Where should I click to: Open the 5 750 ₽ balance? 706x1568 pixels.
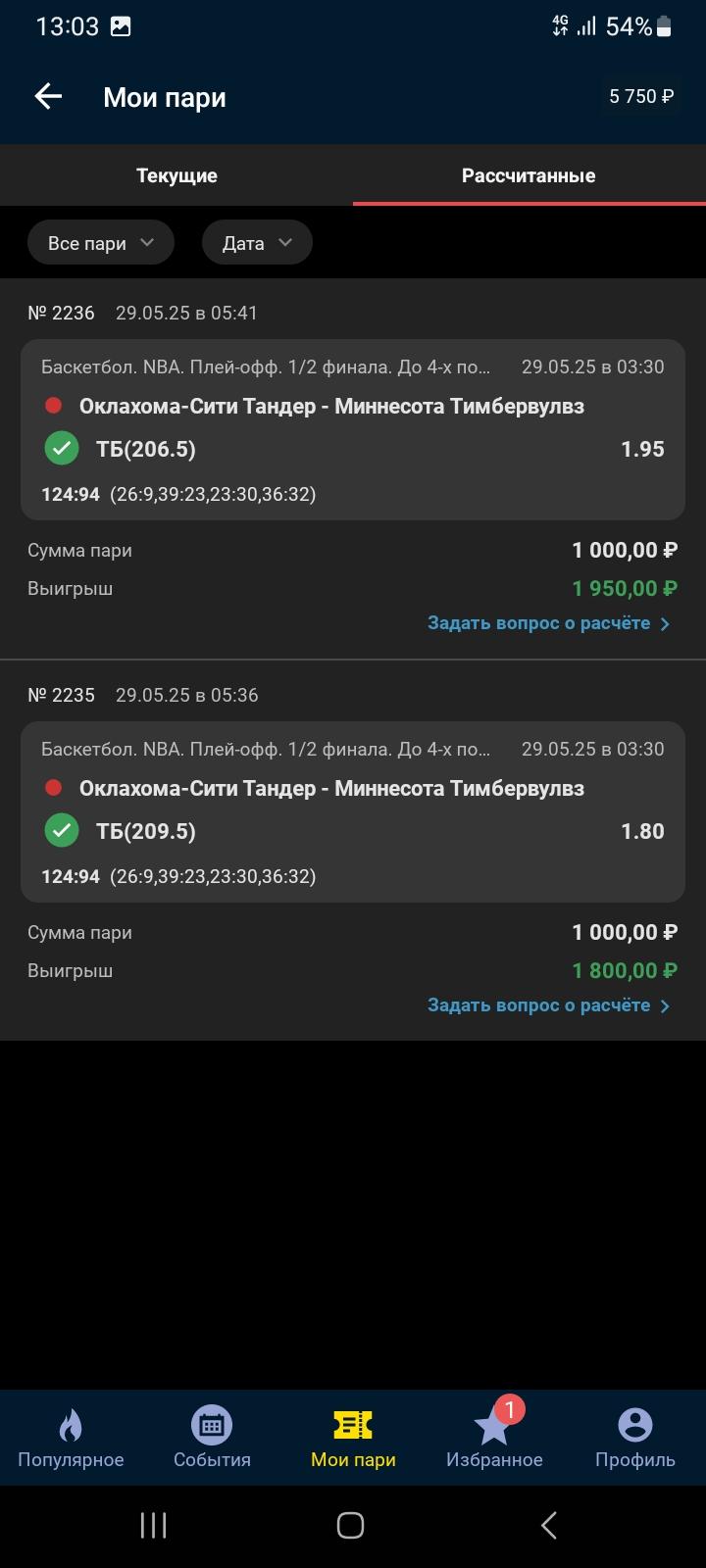641,96
